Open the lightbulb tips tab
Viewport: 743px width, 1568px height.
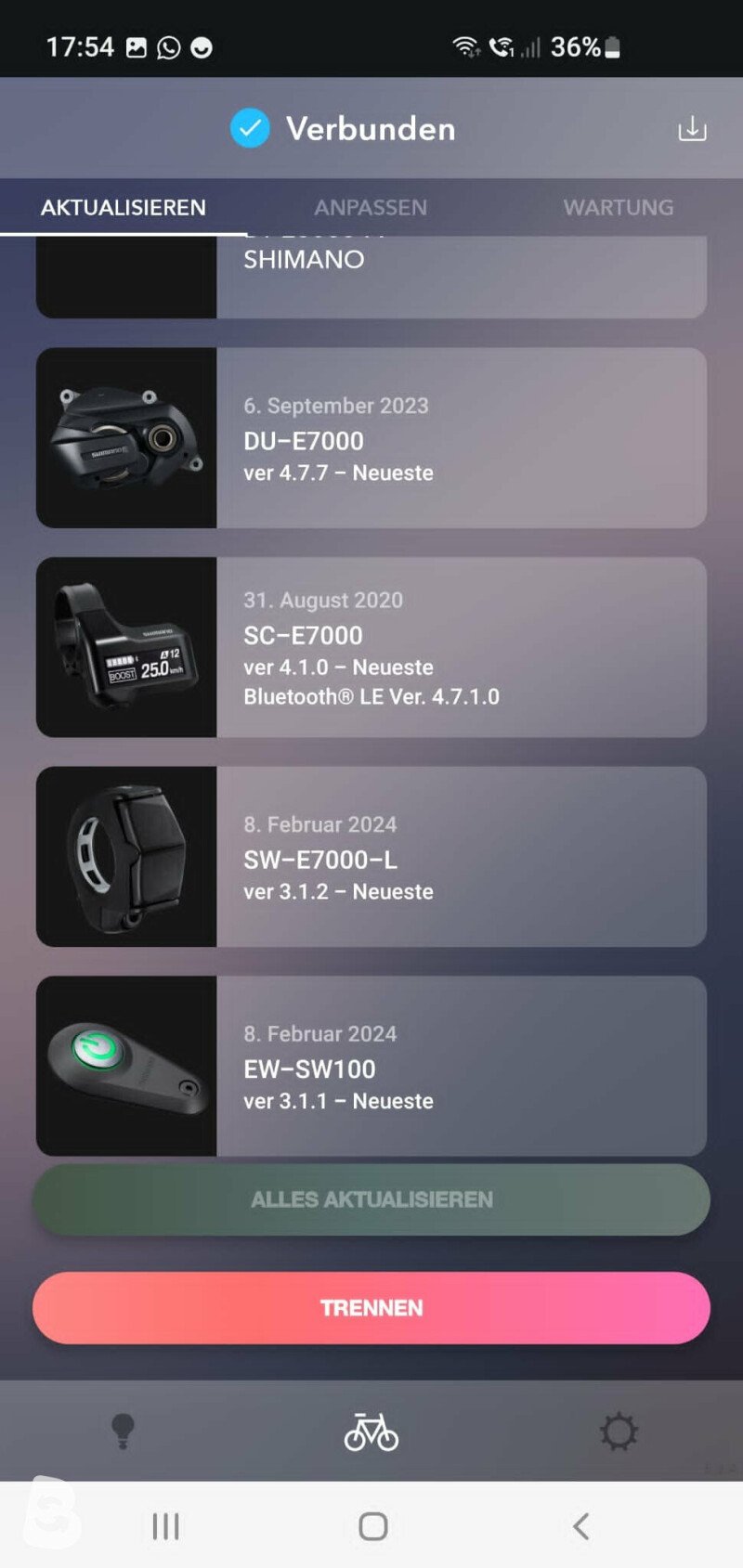point(123,1432)
